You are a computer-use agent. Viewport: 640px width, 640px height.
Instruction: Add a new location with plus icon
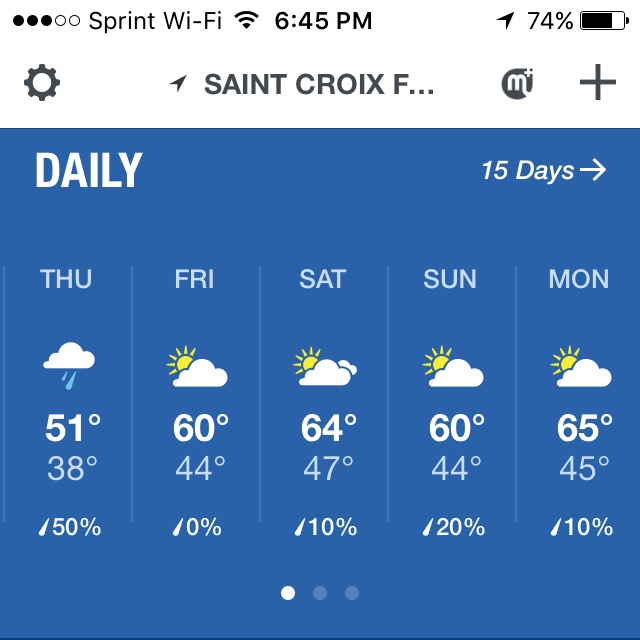click(597, 83)
